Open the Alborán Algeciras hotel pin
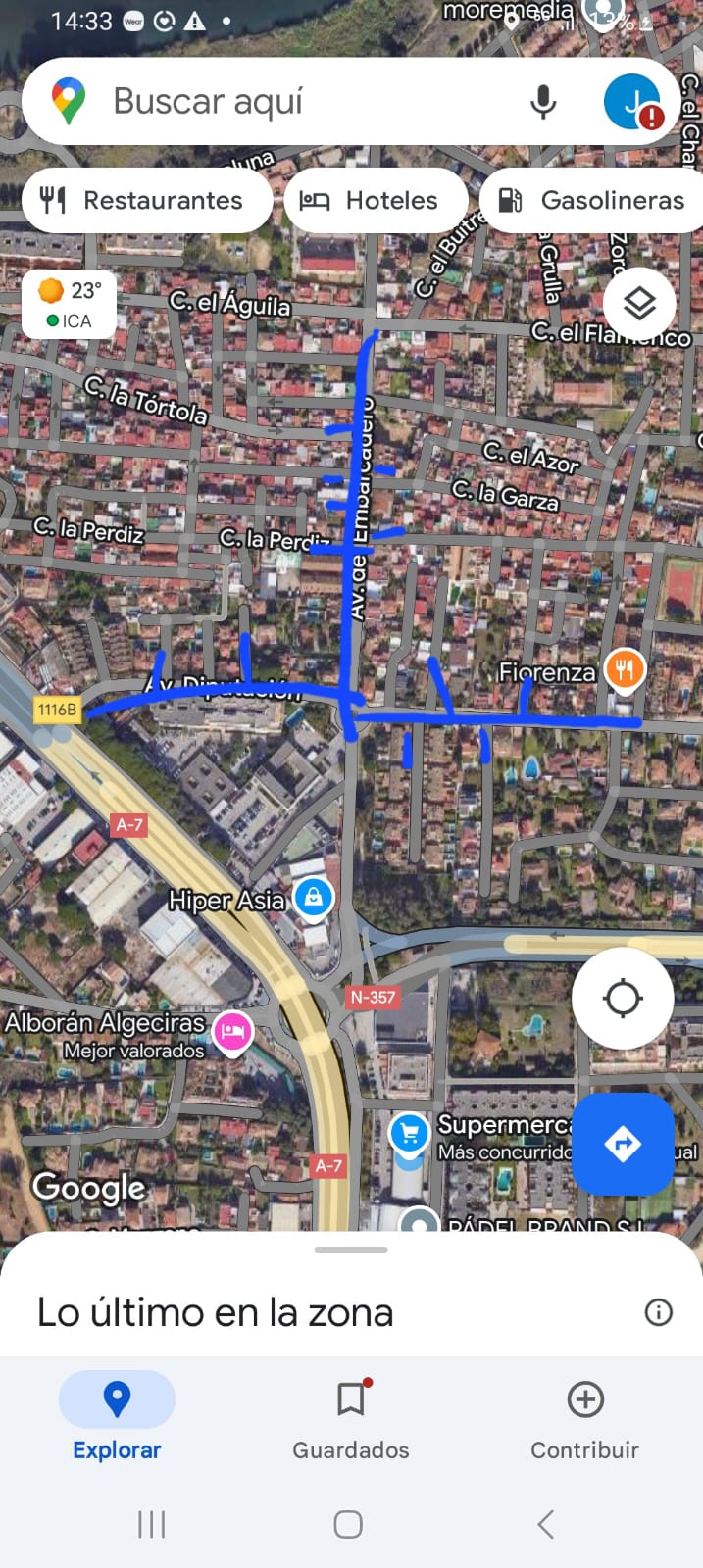Image resolution: width=703 pixels, height=1568 pixels. pyautogui.click(x=232, y=1032)
